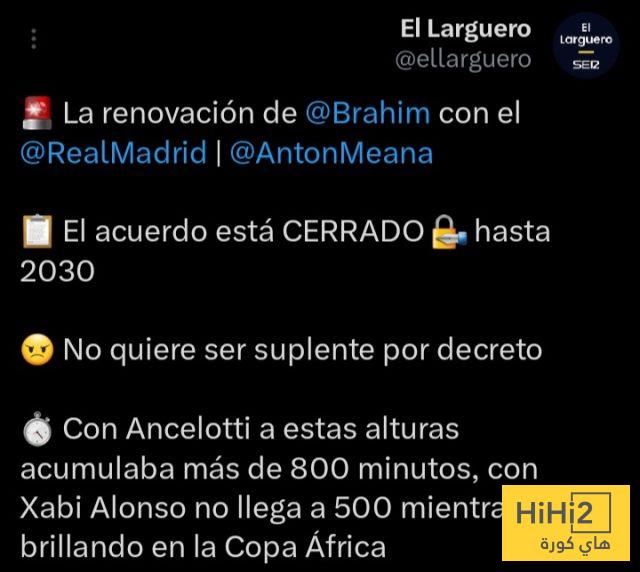The height and width of the screenshot is (572, 640).
Task: Open the @ellarguero account handle
Action: coord(463,59)
